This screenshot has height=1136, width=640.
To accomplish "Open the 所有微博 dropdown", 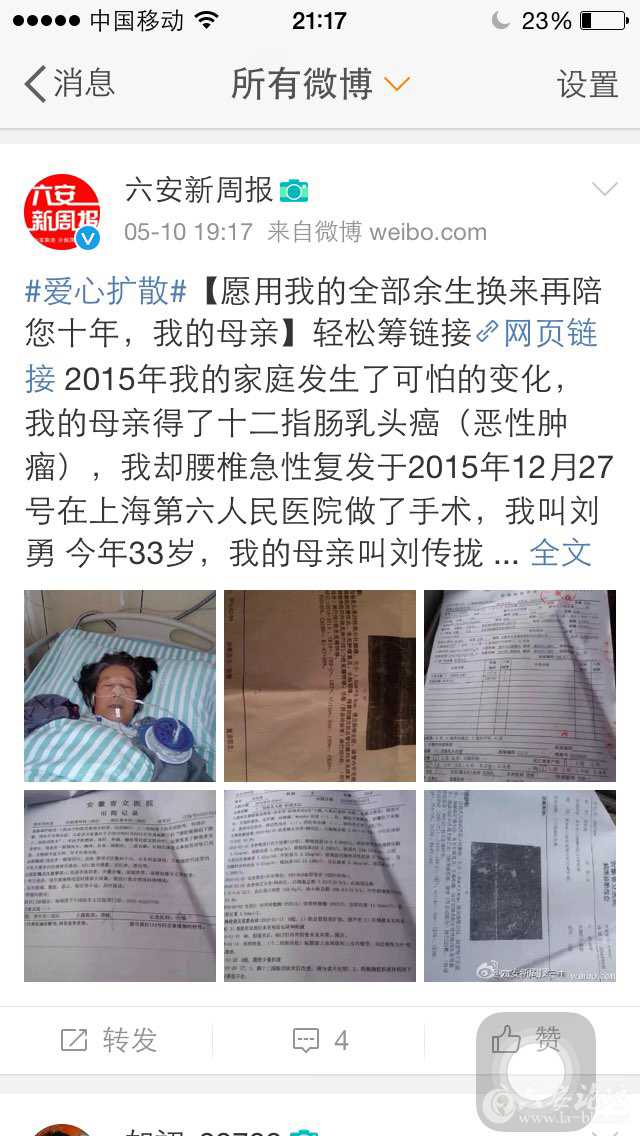I will [x=320, y=84].
